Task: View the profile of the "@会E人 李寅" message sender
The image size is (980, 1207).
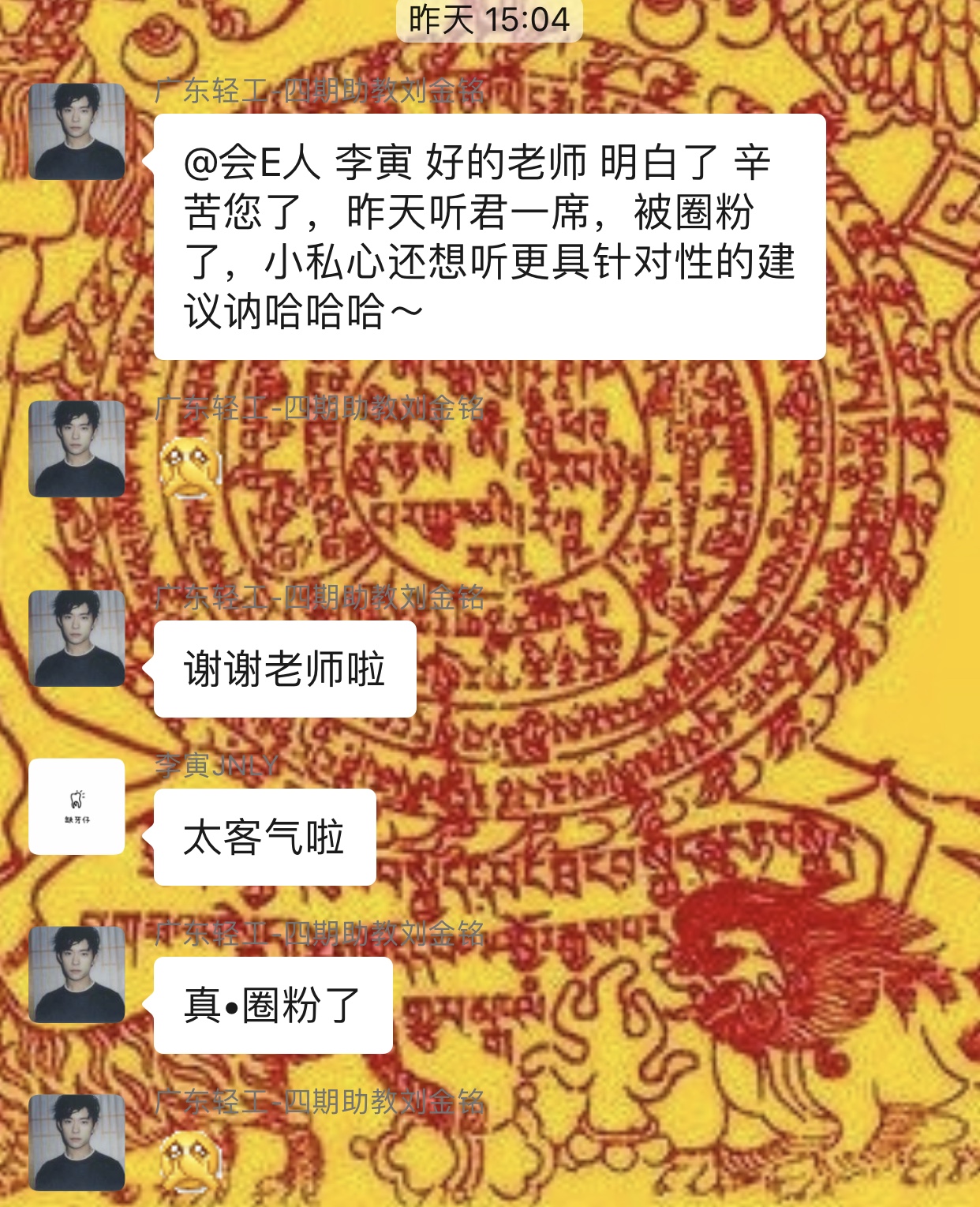Action: pyautogui.click(x=77, y=131)
